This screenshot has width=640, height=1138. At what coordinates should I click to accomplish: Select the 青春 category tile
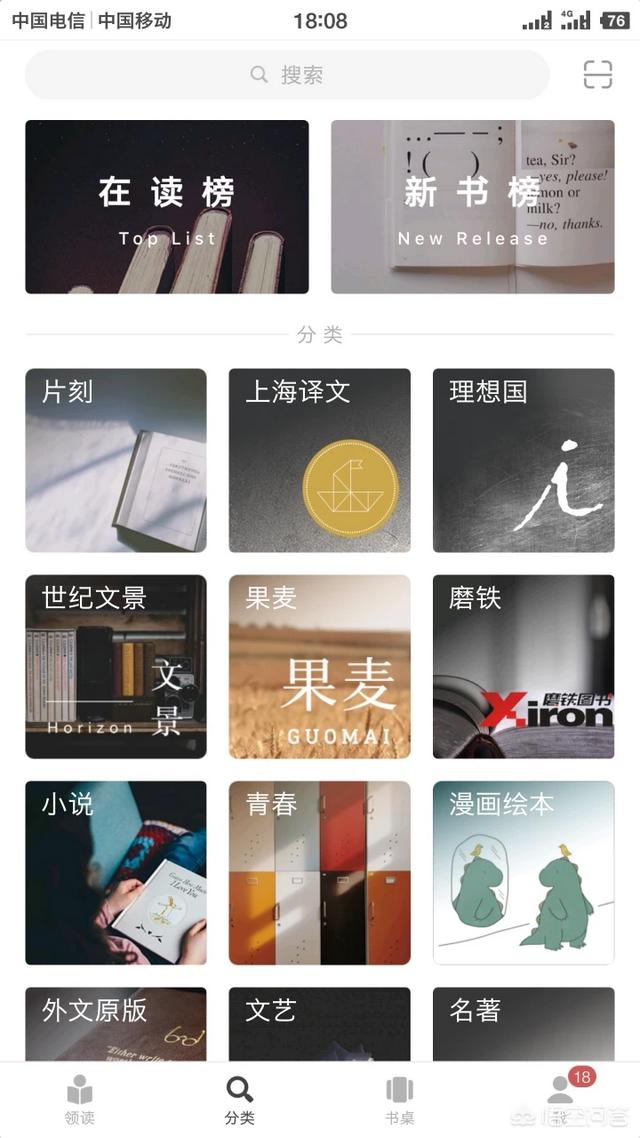pos(320,872)
